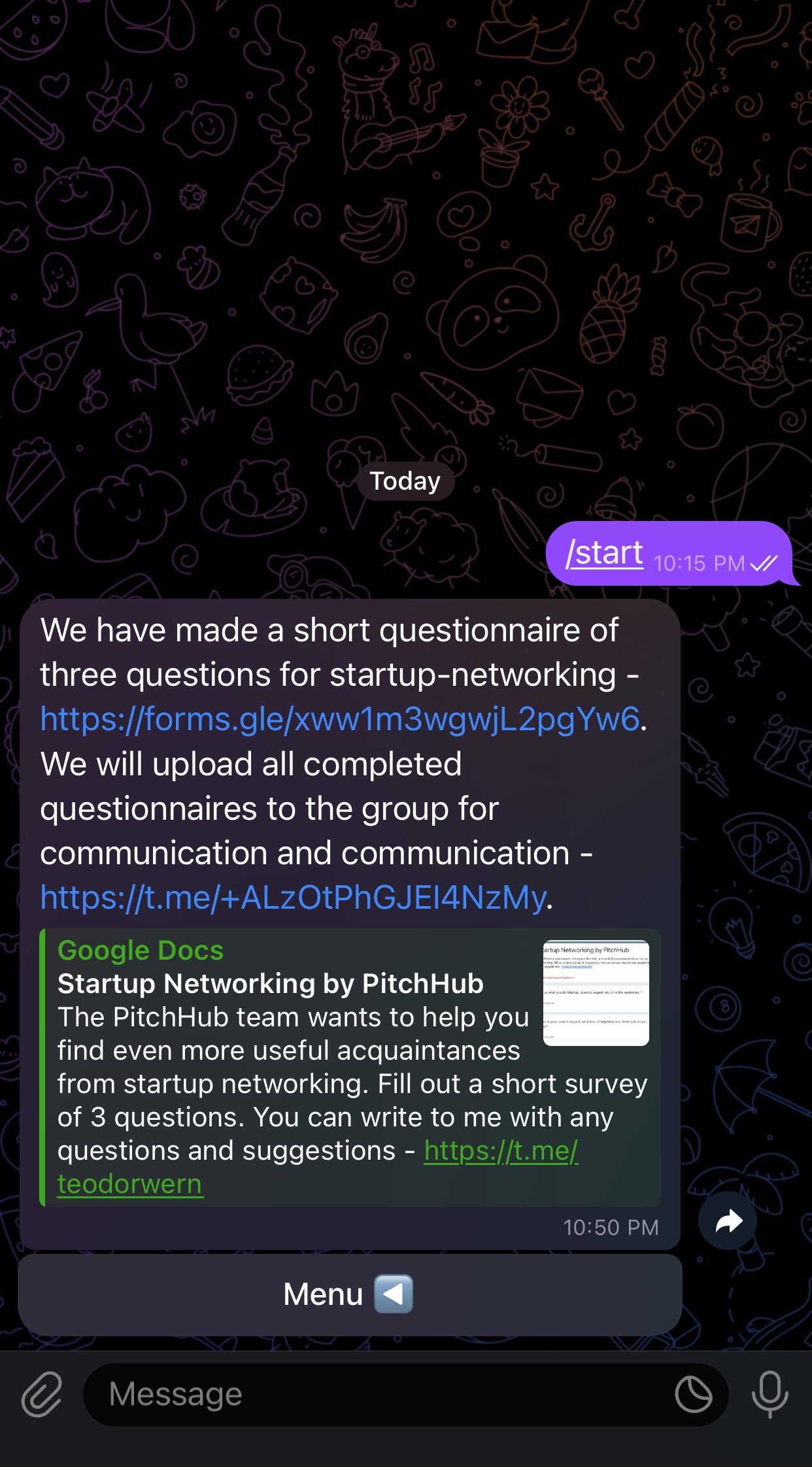Image resolution: width=812 pixels, height=1467 pixels.
Task: Click the Google Docs preview thumbnail image
Action: coord(596,992)
